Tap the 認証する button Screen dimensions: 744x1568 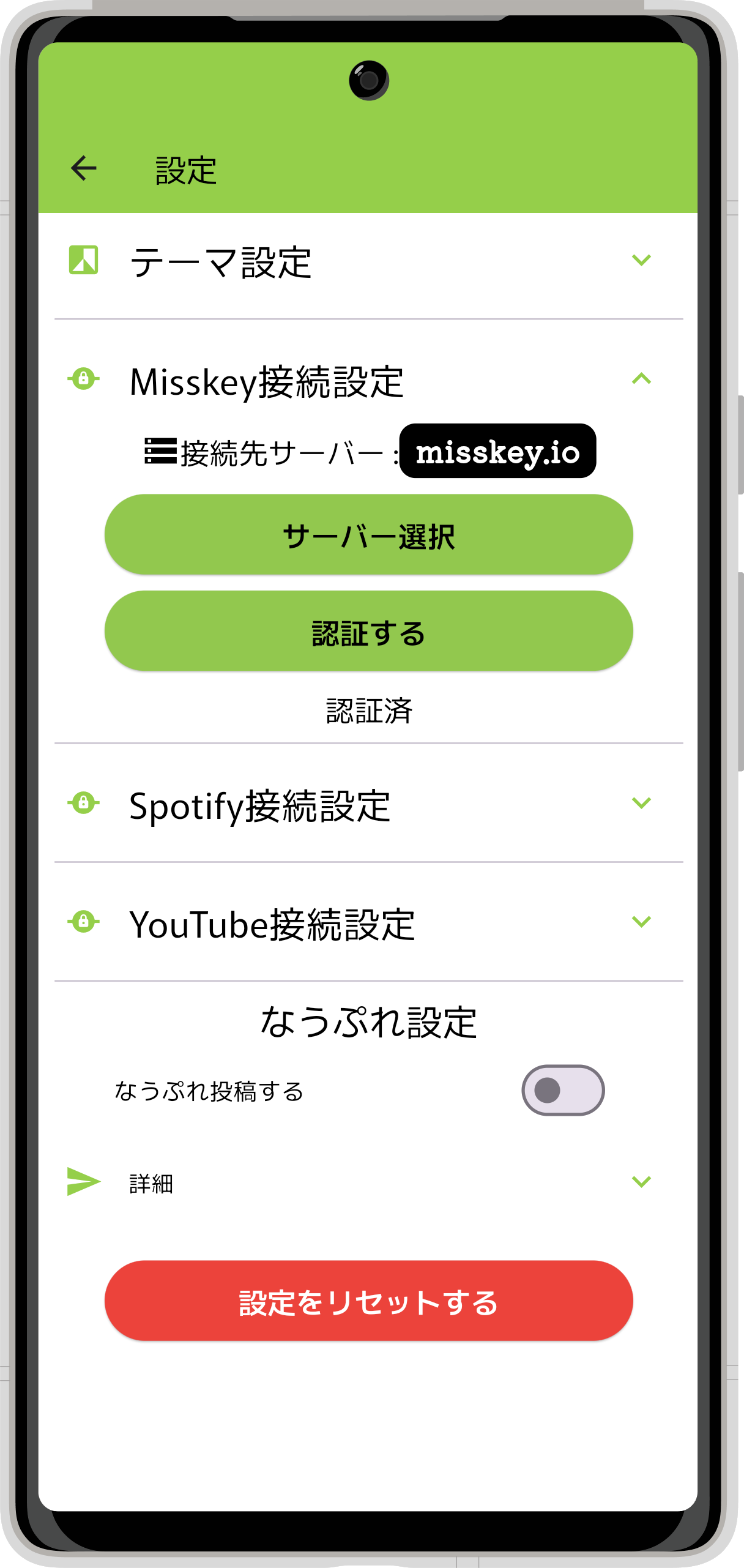[368, 631]
